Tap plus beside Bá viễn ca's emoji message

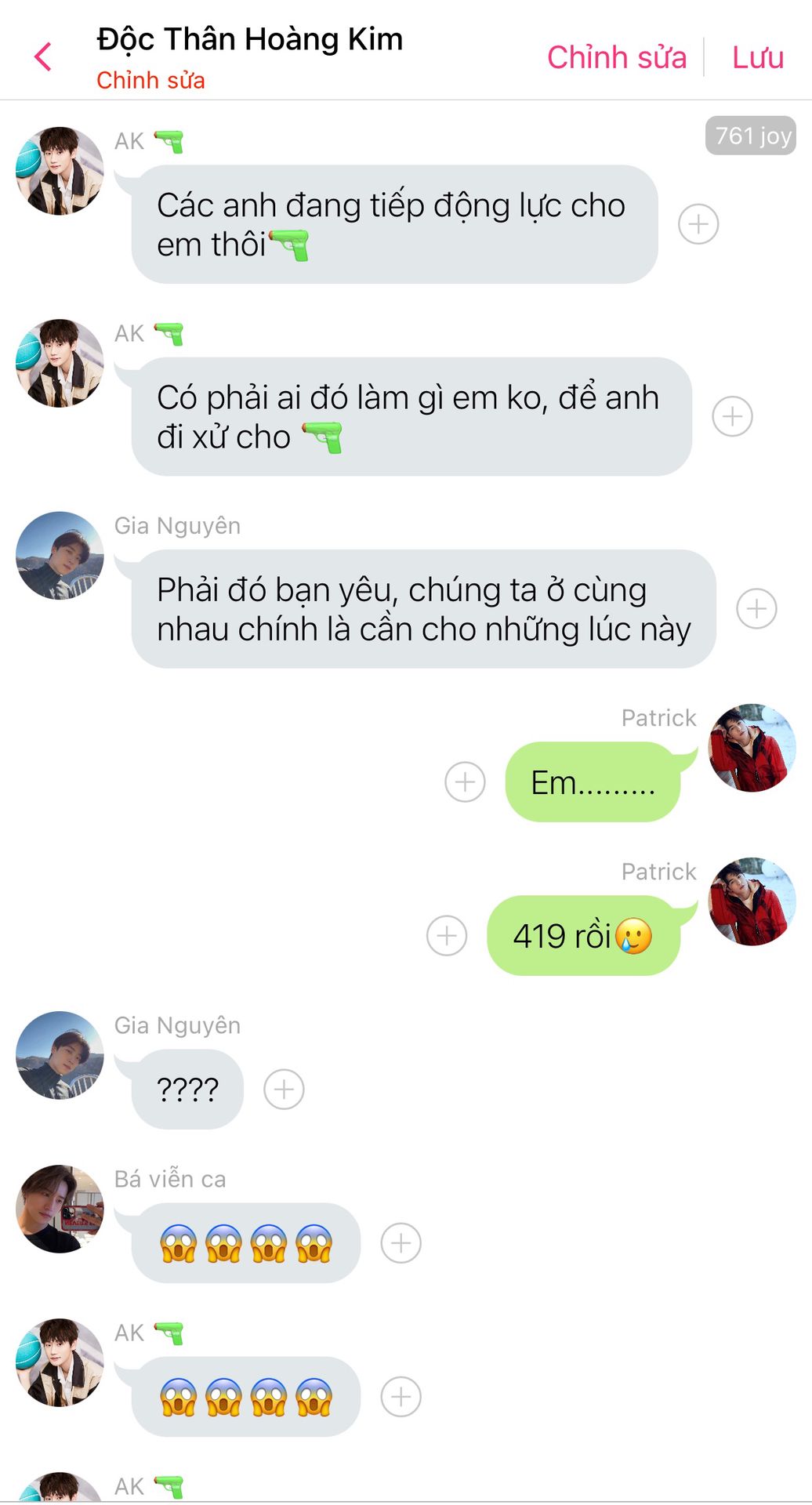(x=401, y=1243)
